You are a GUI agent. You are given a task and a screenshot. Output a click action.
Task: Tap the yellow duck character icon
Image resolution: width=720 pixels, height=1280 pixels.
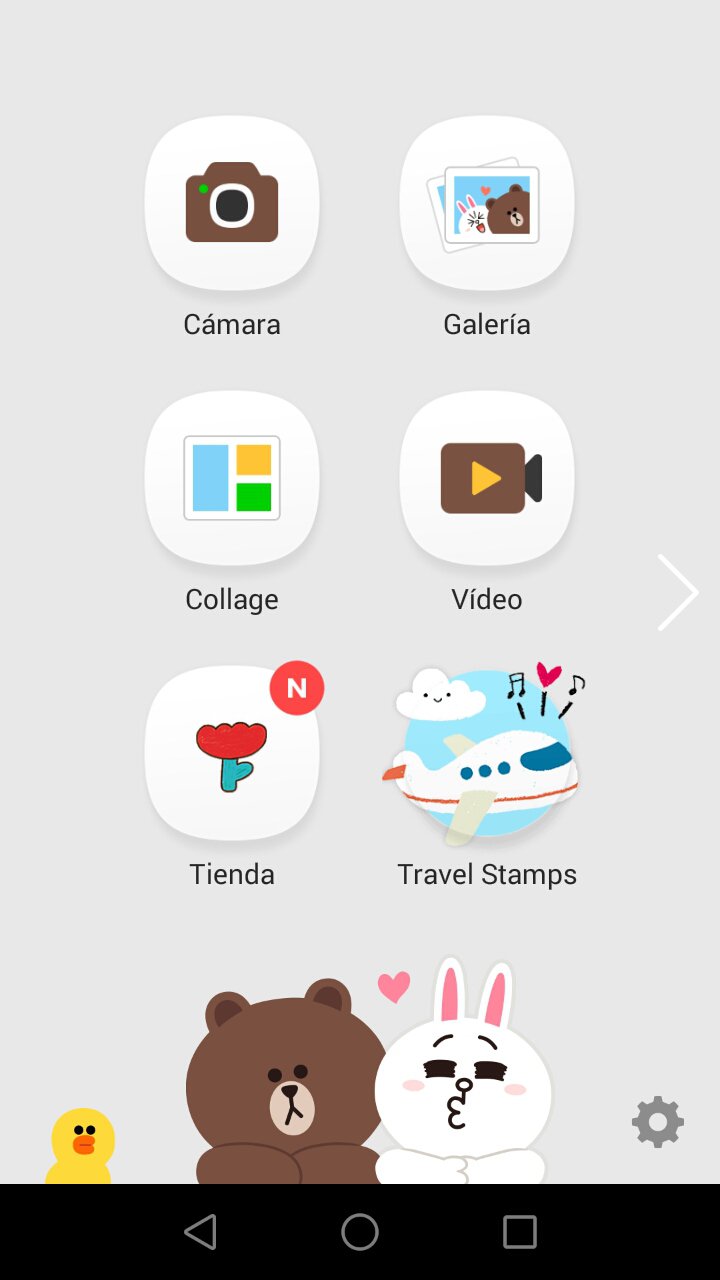[x=82, y=1145]
